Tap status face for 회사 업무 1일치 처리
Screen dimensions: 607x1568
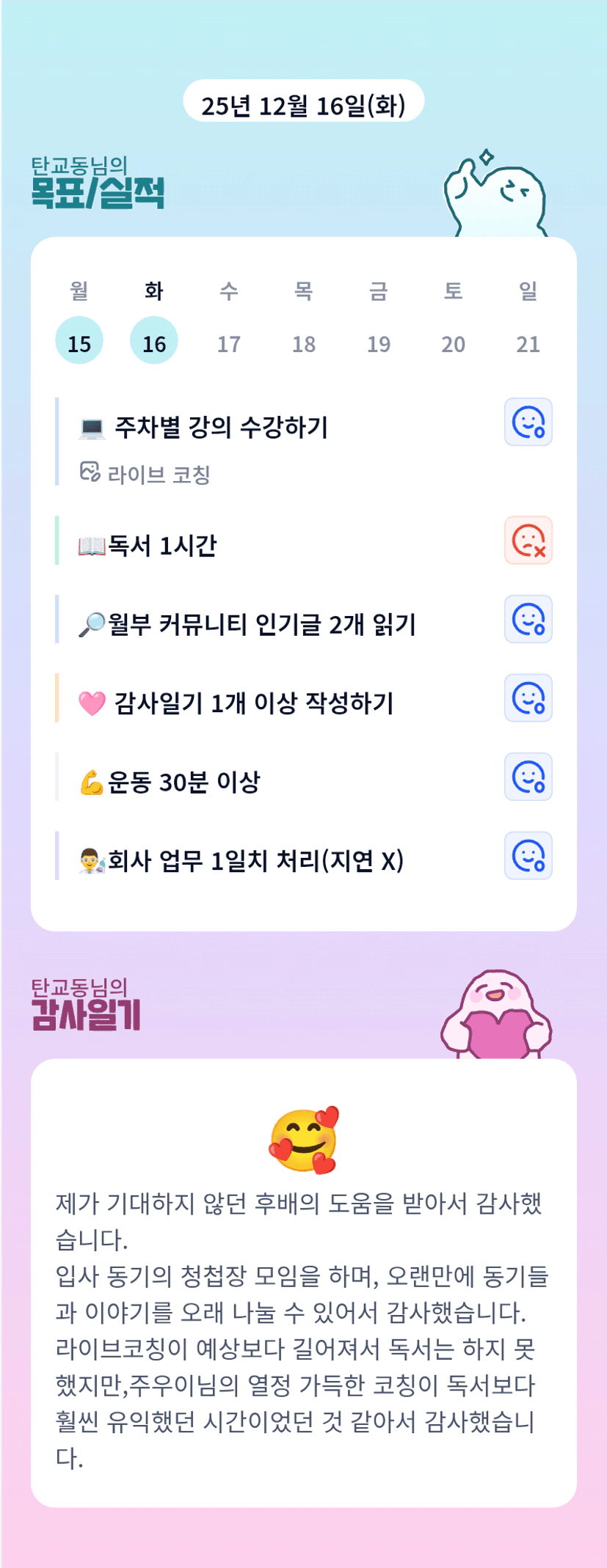coord(528,856)
